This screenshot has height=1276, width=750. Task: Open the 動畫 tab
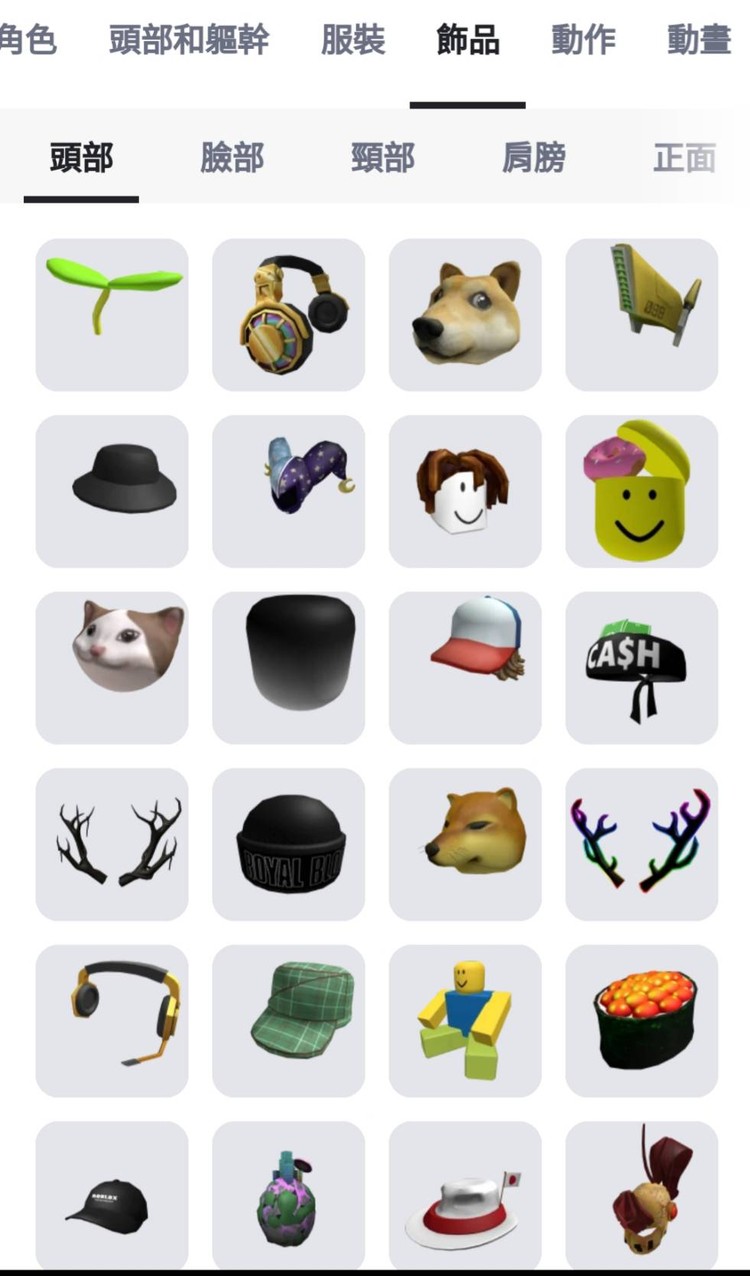700,41
